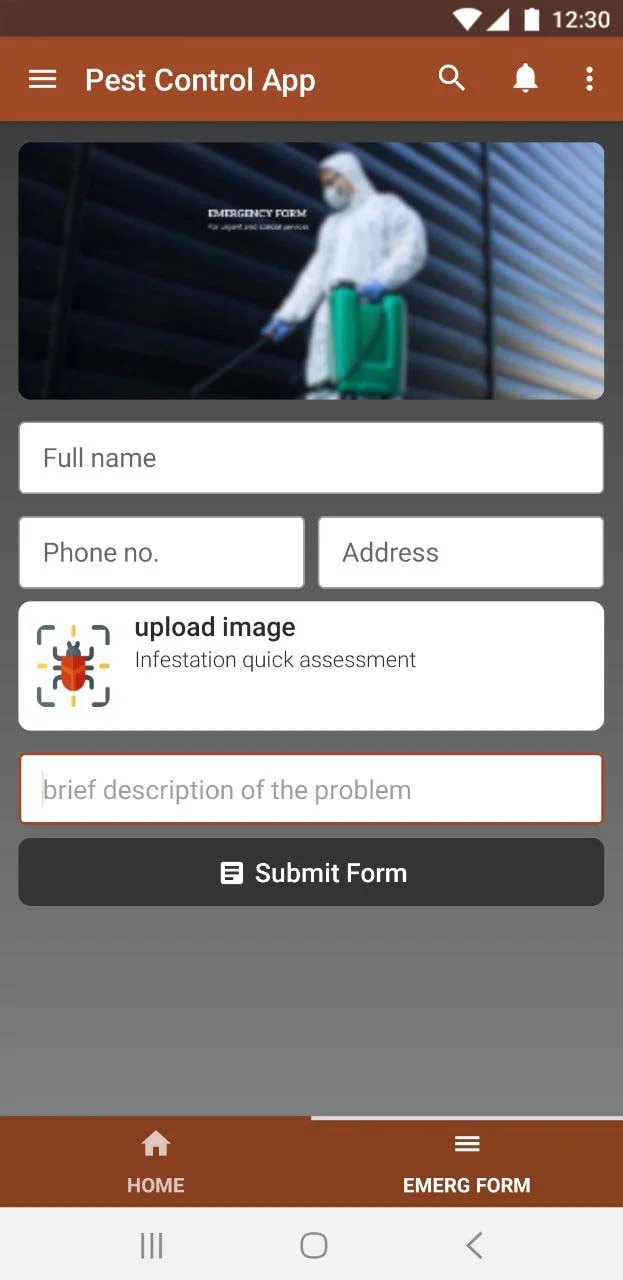Open the notifications bell

pyautogui.click(x=525, y=79)
